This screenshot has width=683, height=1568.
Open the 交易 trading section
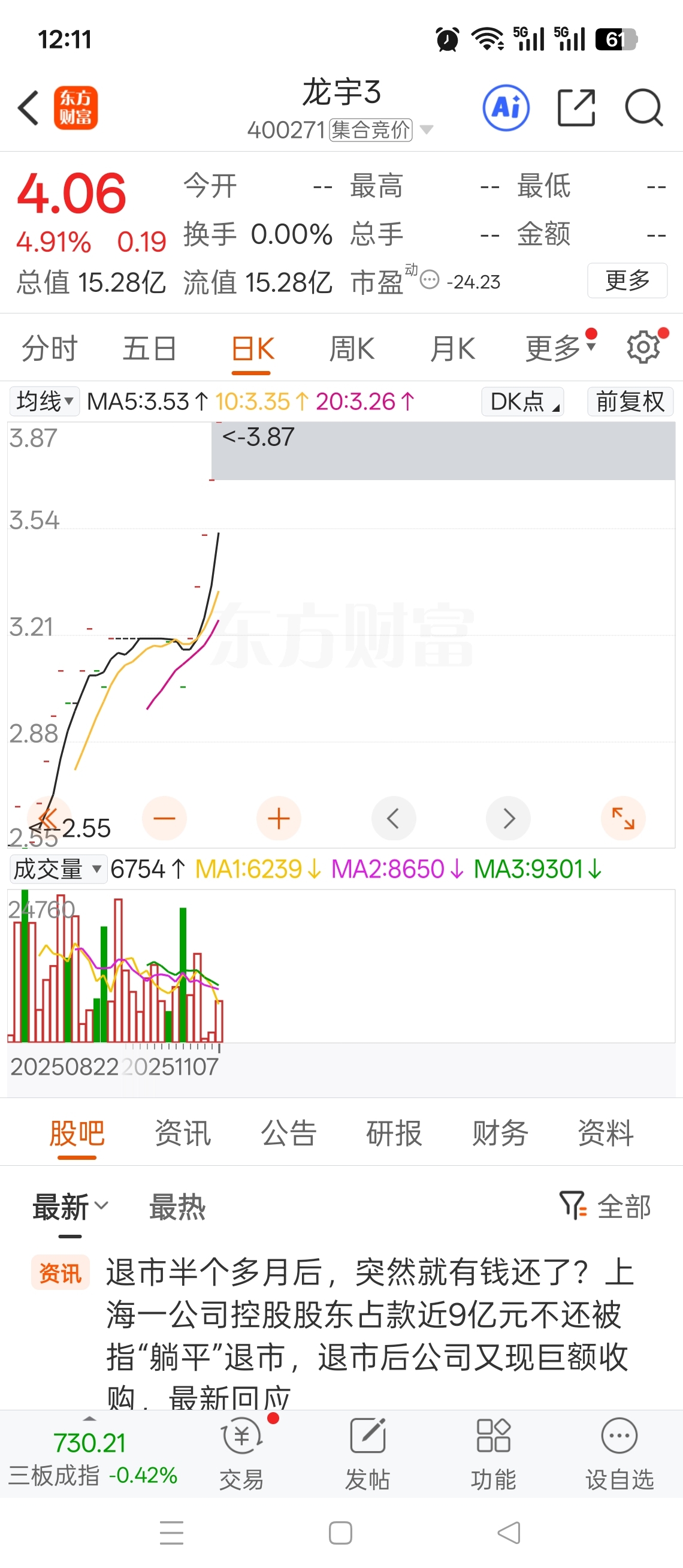pyautogui.click(x=241, y=1451)
